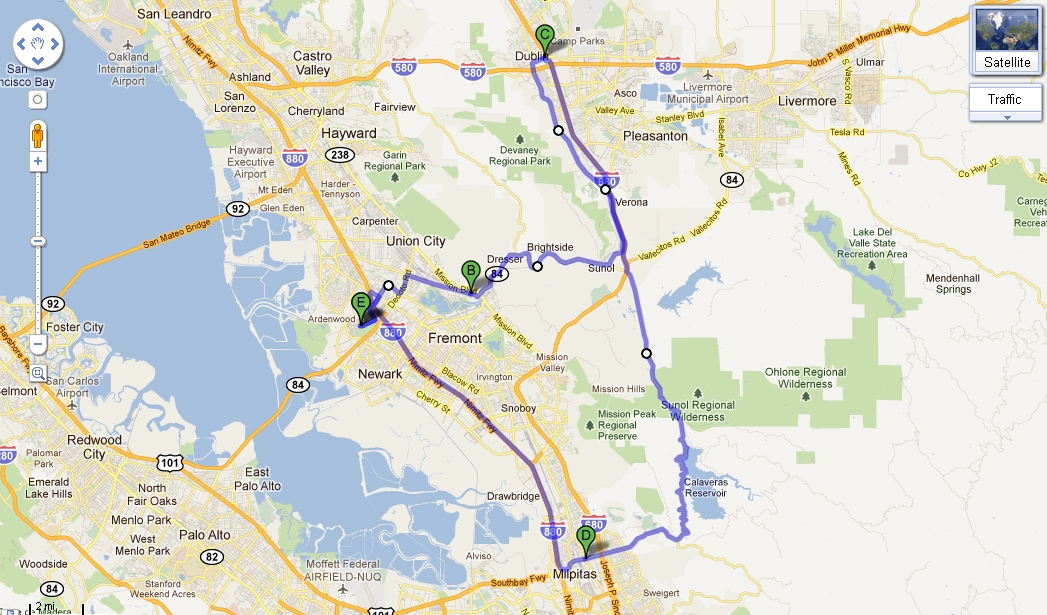1047x615 pixels.
Task: Tap the zoom slider handle
Action: (x=38, y=241)
